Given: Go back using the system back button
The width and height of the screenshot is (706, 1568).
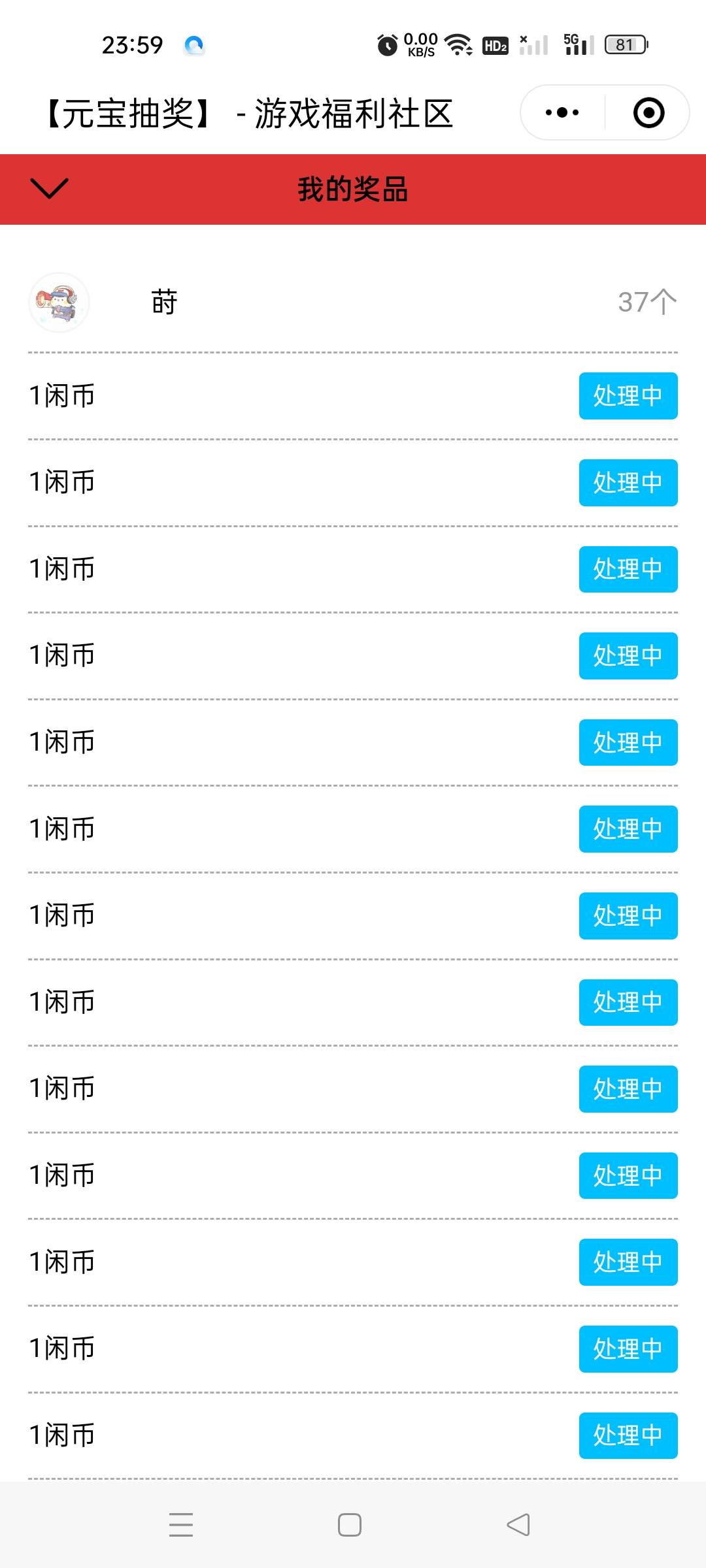Looking at the screenshot, I should click(x=518, y=1525).
